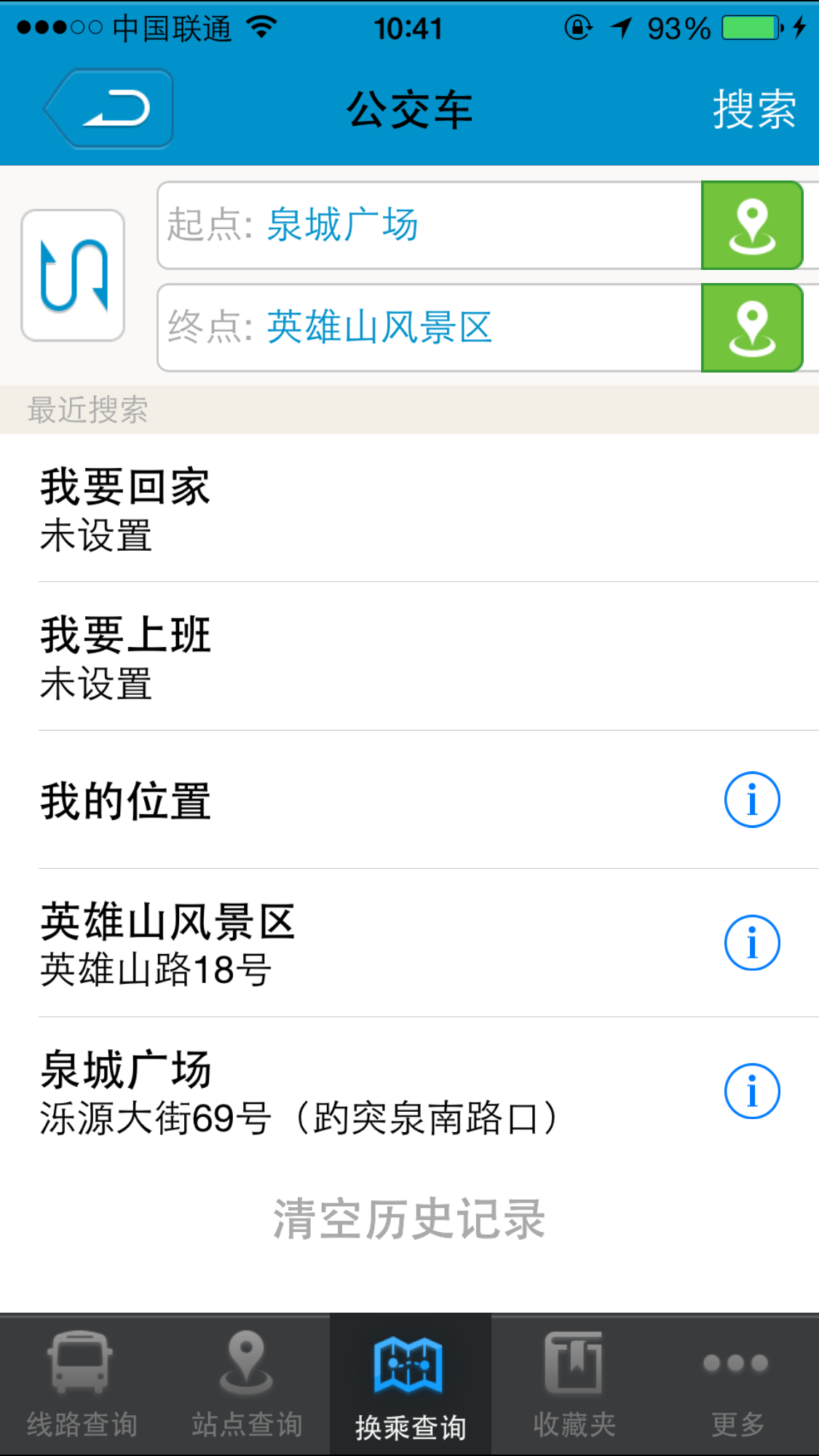Pick the destination on the map
Screen dimensions: 819x1456
click(752, 327)
